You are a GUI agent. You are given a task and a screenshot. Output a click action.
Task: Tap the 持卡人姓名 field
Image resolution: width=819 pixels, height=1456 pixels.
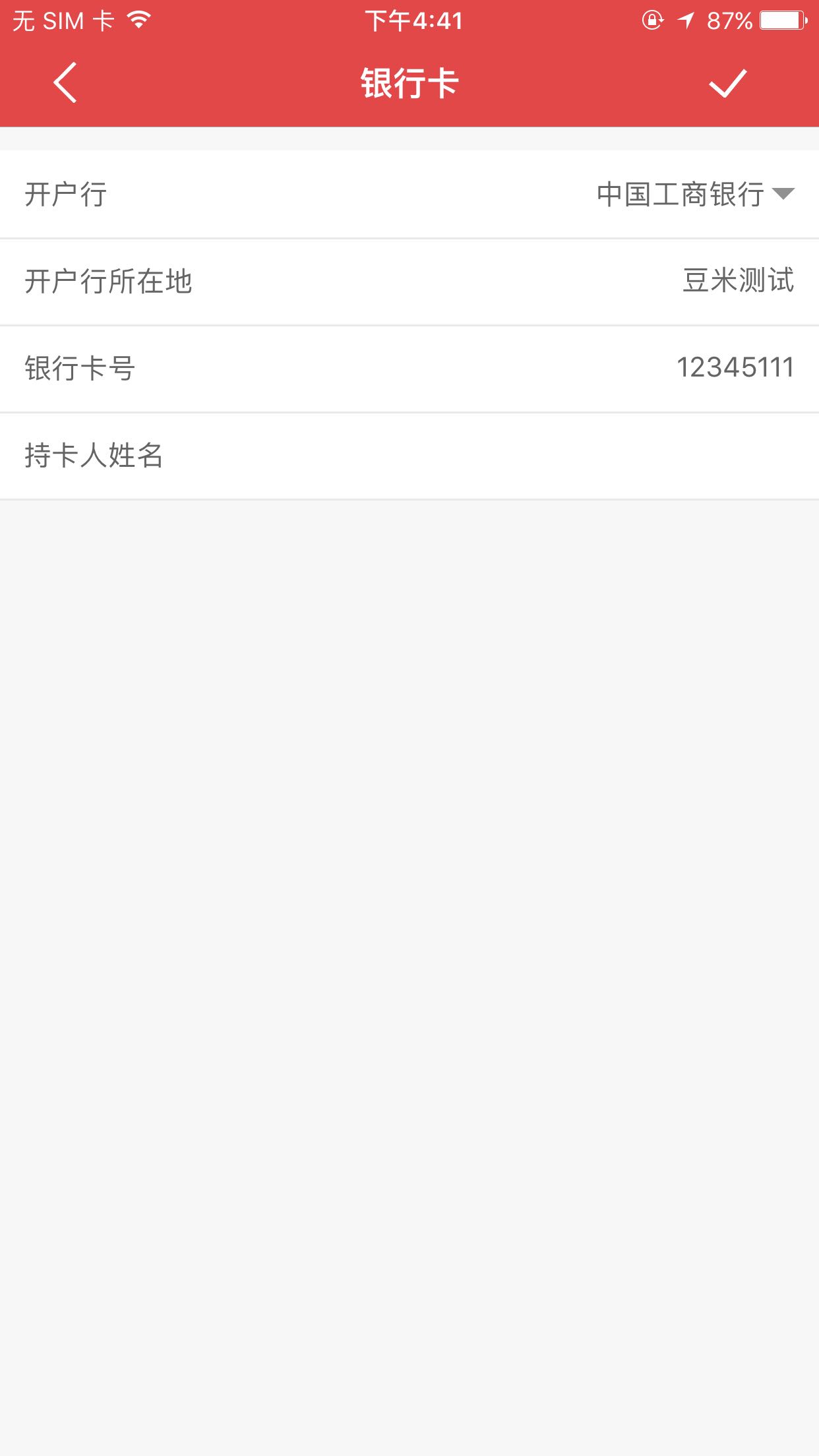[x=409, y=456]
